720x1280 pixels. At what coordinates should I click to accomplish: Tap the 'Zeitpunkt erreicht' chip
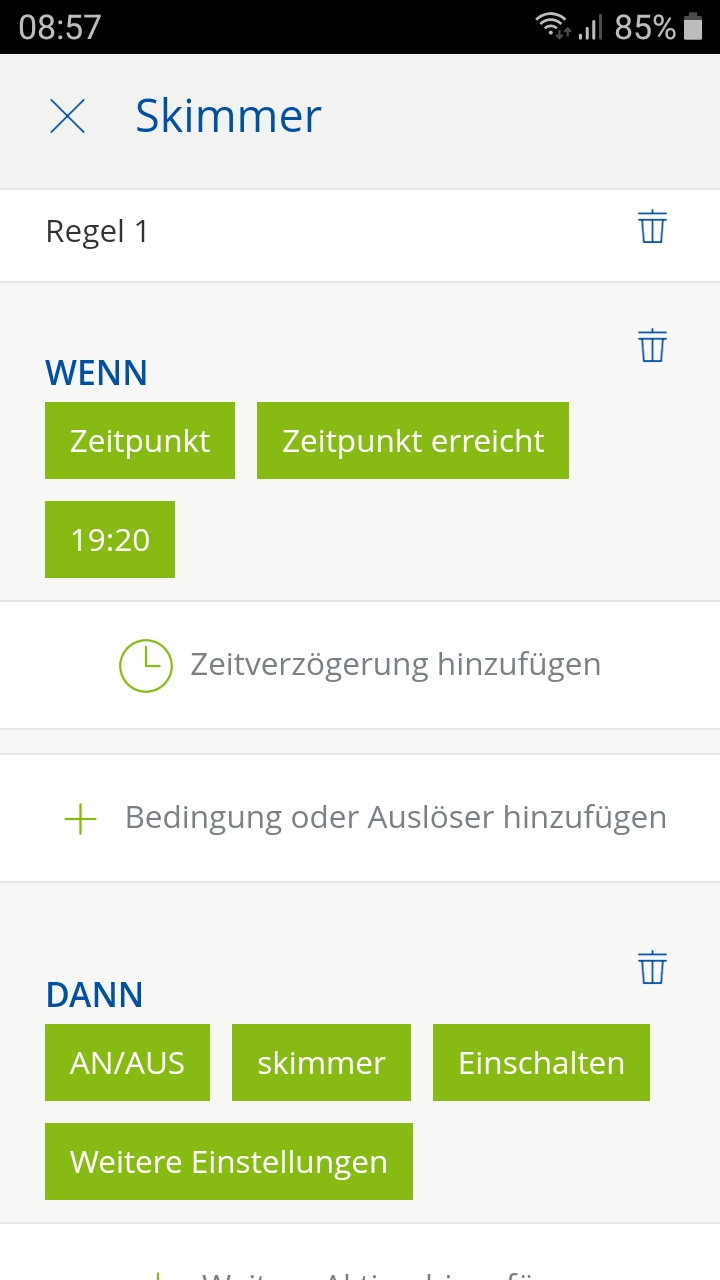click(x=413, y=441)
